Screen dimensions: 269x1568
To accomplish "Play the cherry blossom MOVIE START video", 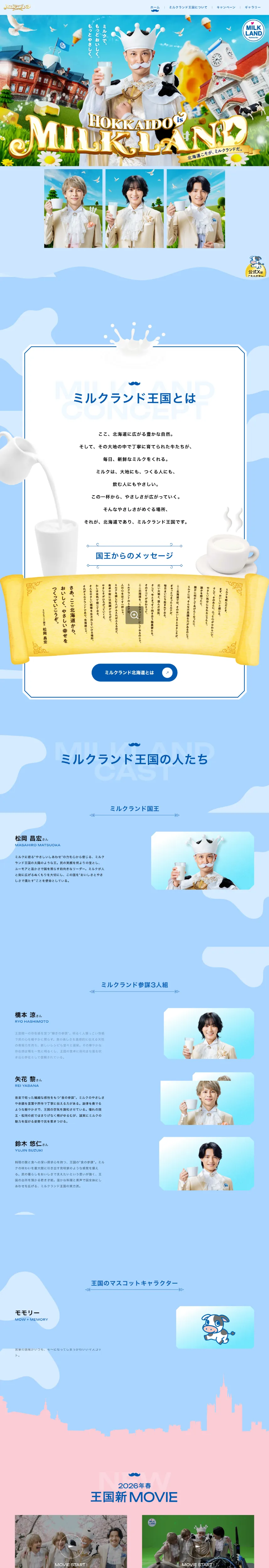I will [x=71, y=1546].
